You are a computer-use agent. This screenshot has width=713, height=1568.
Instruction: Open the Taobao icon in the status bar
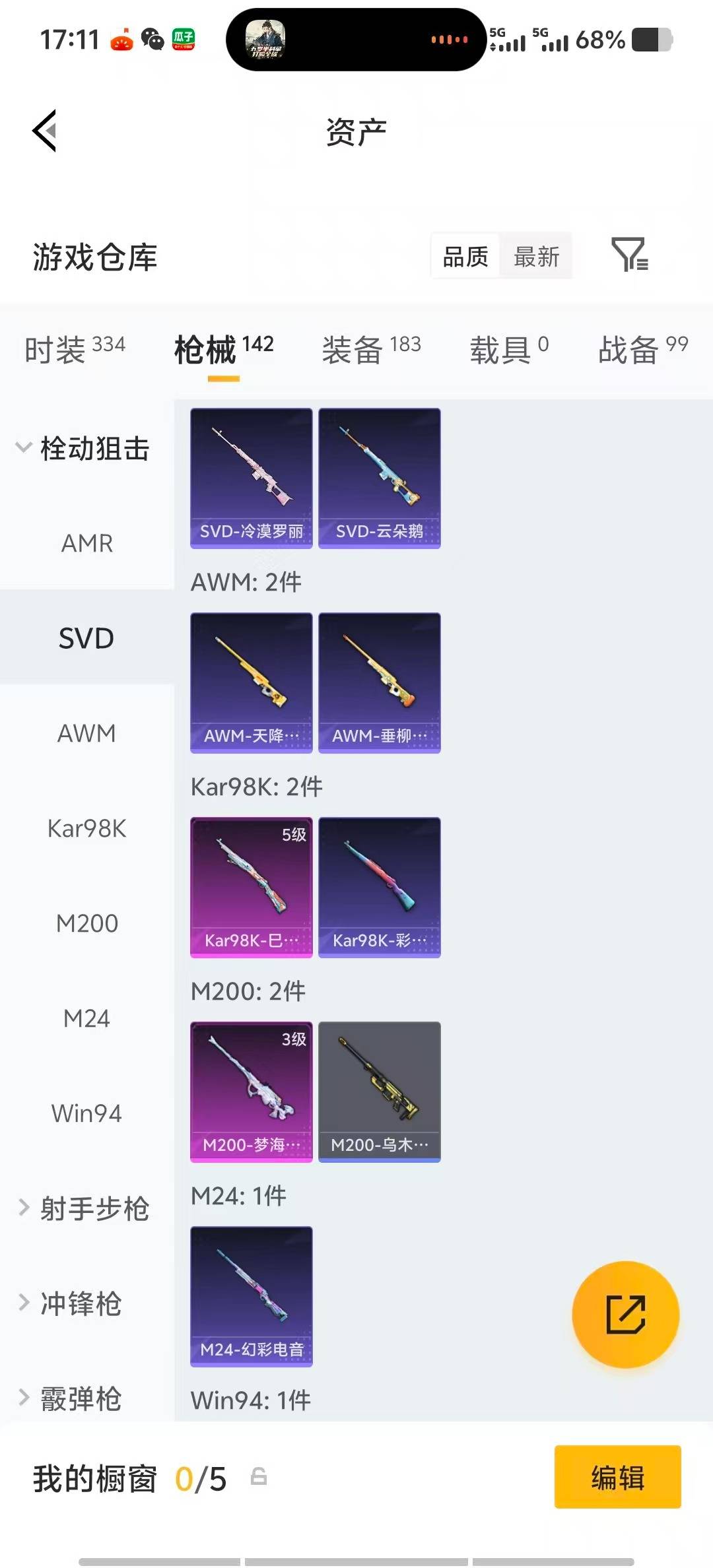point(124,40)
